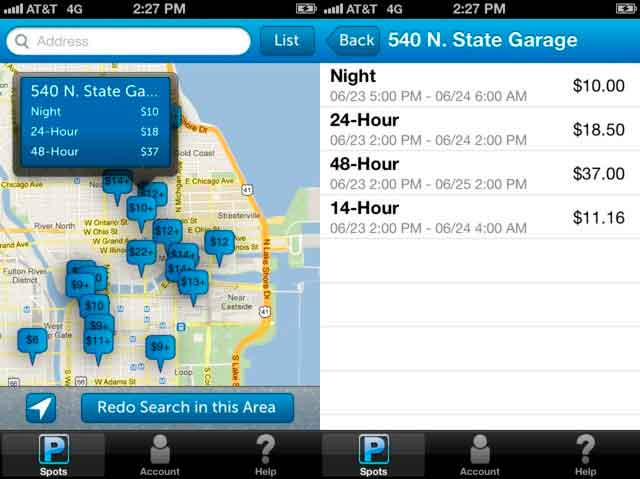Select the 24-Hour $18.50 rate
Image resolution: width=640 pixels, height=479 pixels.
click(480, 129)
